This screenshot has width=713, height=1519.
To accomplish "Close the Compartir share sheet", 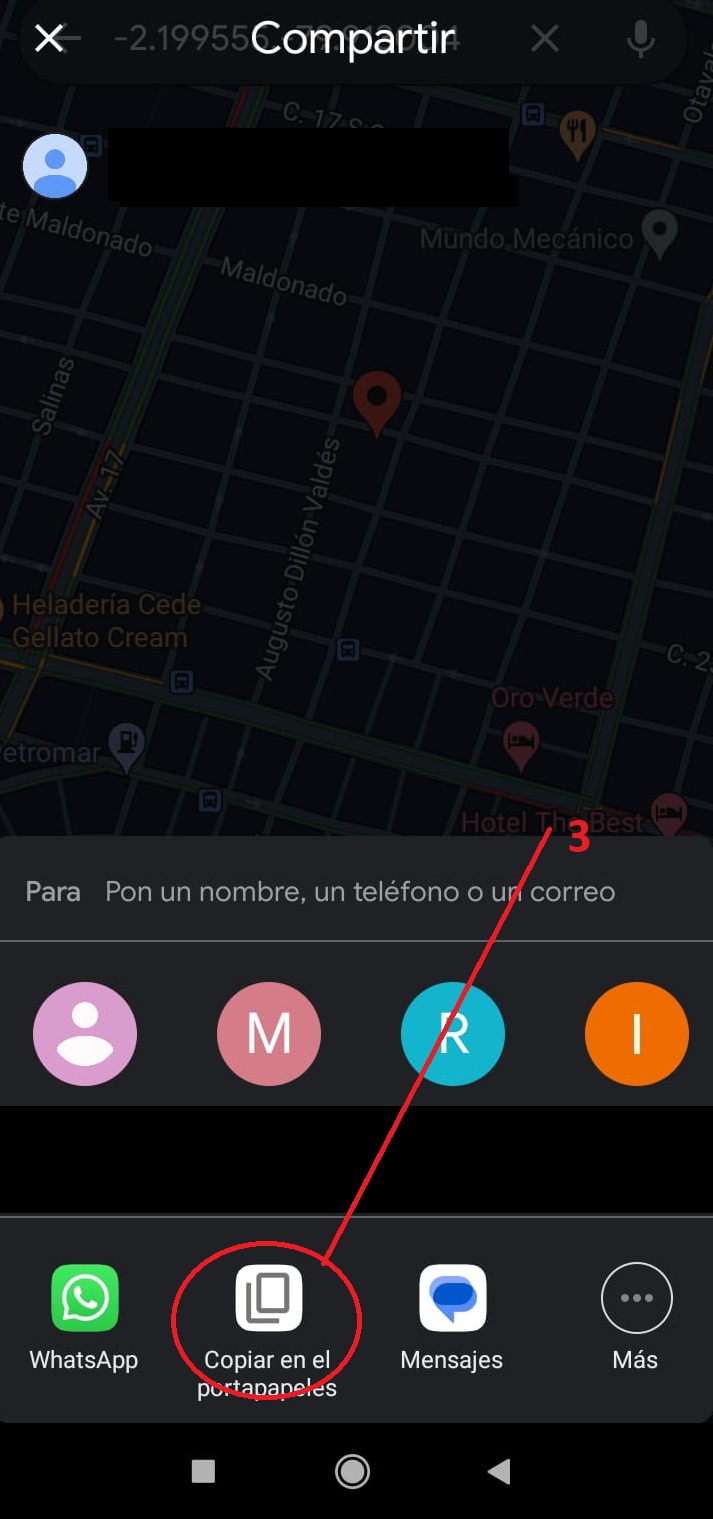I will pos(49,39).
